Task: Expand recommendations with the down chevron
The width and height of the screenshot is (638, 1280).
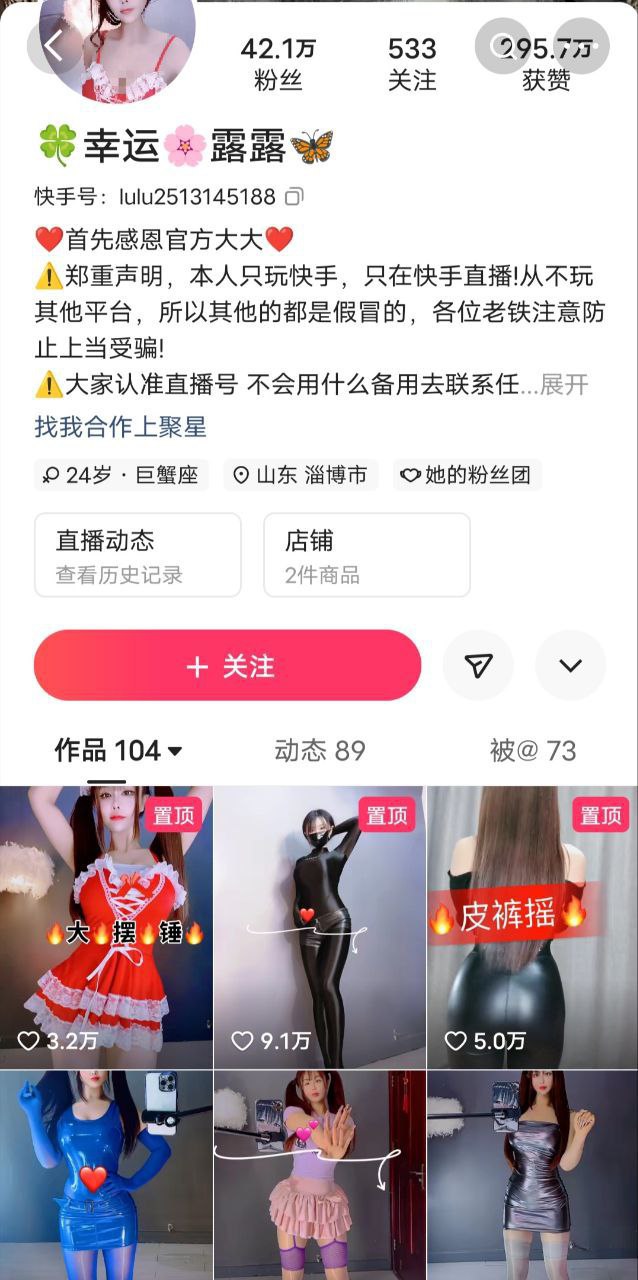Action: (570, 666)
